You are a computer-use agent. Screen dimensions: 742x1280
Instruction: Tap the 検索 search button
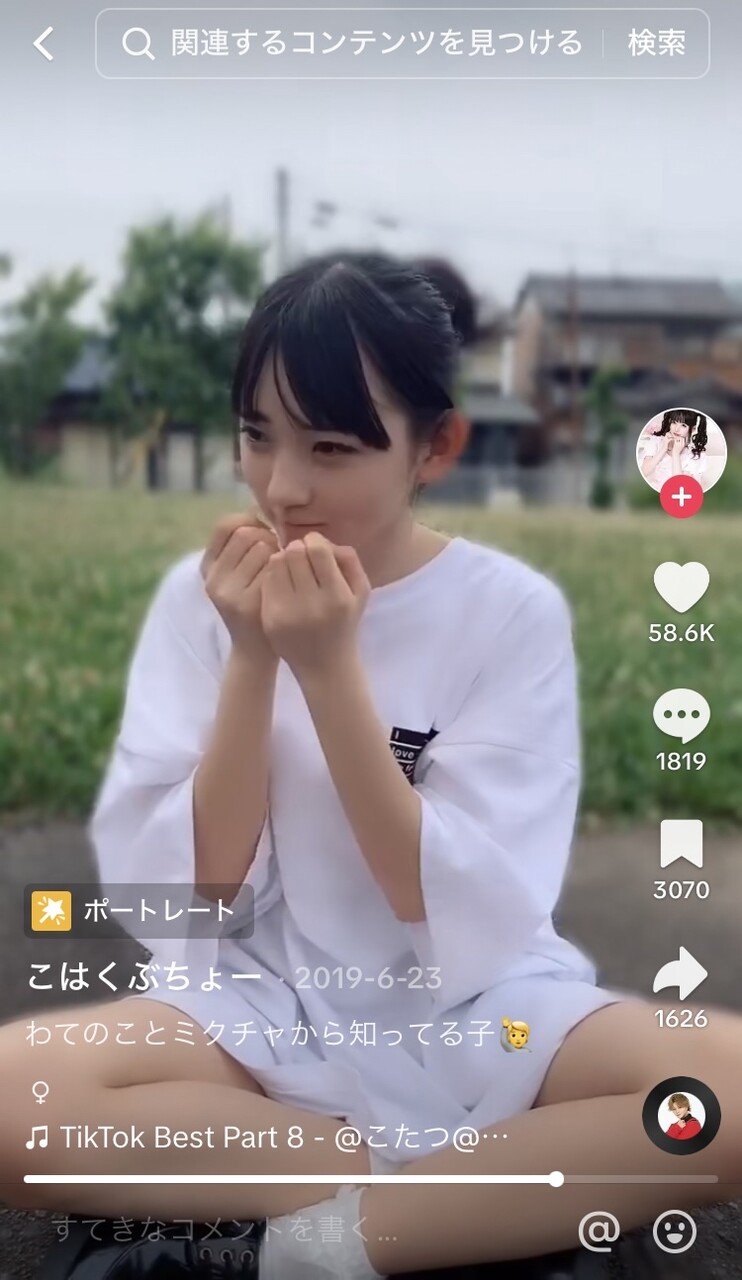[656, 44]
